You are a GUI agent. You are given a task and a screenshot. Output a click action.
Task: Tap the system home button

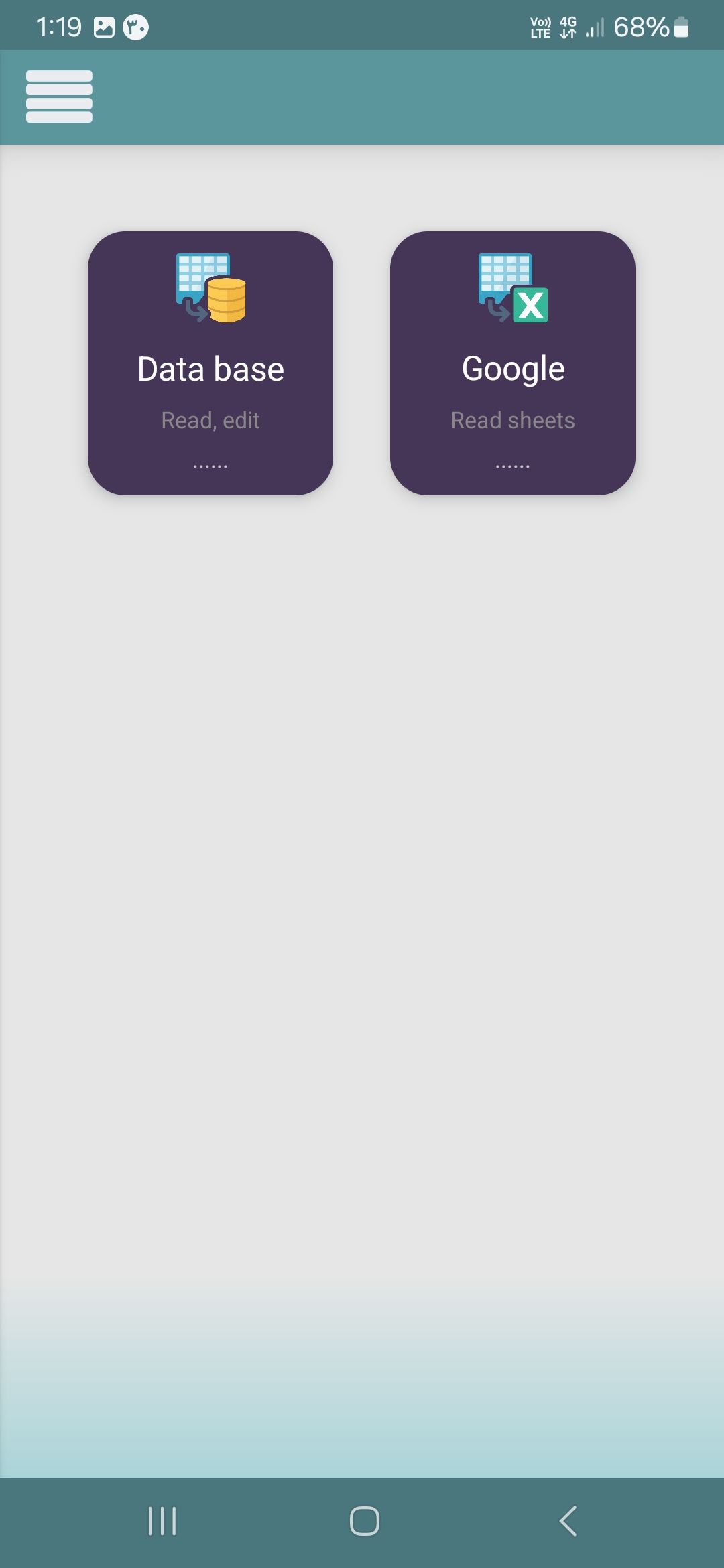365,1521
